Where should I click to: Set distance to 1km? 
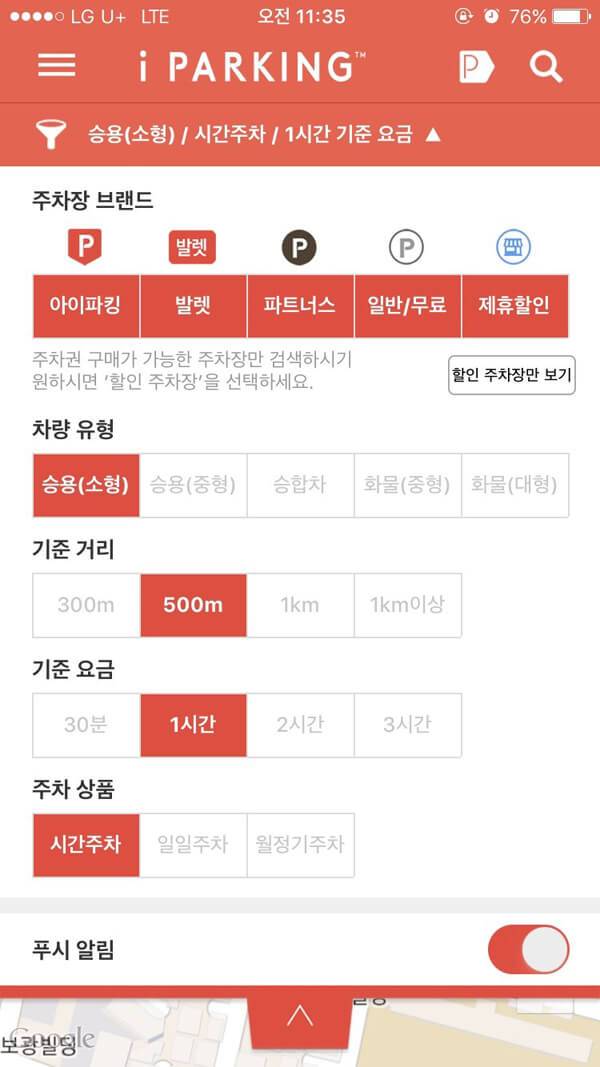pyautogui.click(x=300, y=605)
